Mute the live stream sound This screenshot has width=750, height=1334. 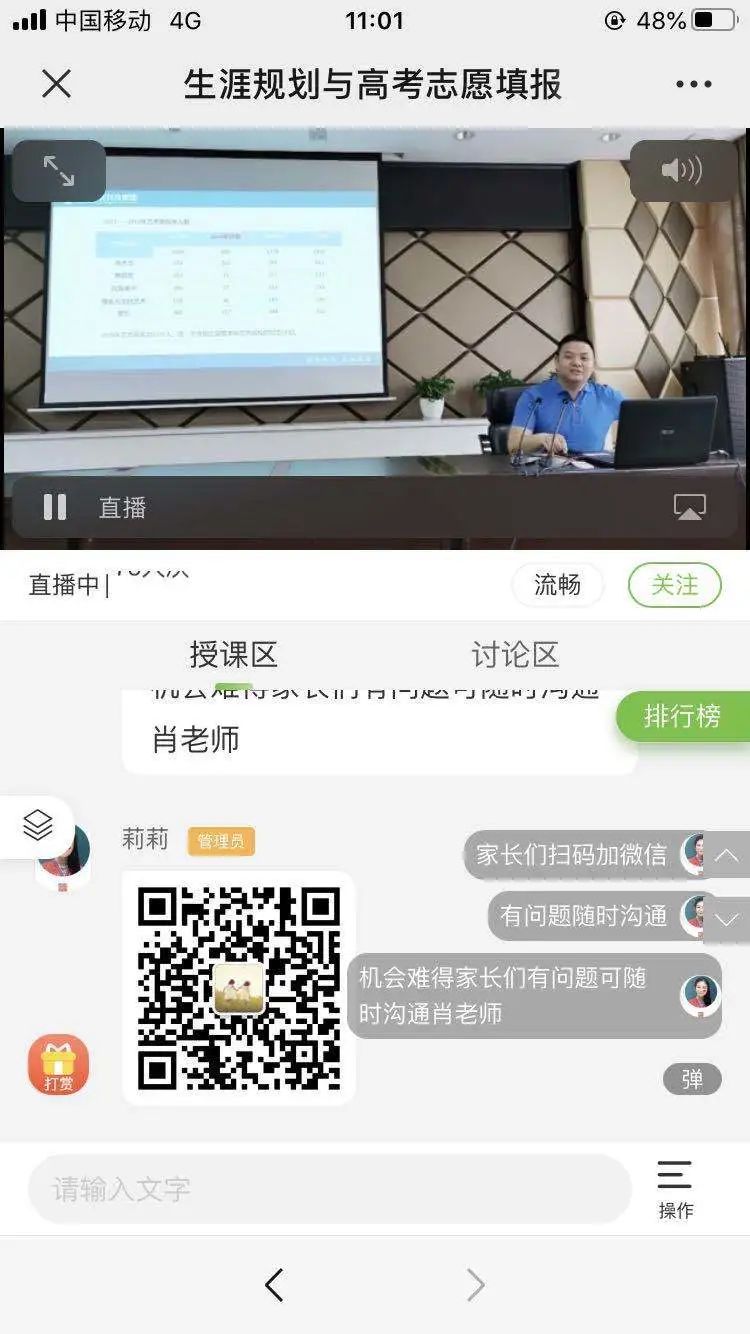click(x=681, y=171)
